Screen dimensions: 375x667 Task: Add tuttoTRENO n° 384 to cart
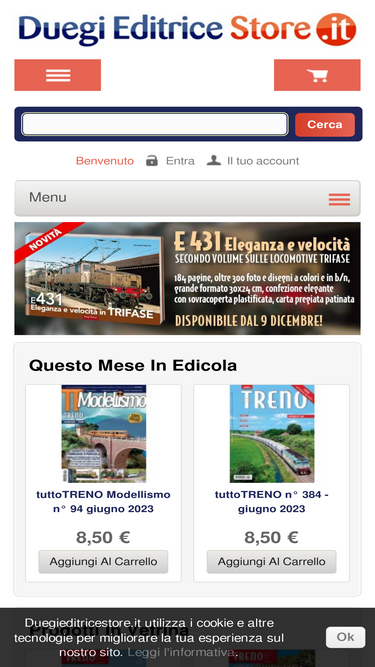(272, 562)
